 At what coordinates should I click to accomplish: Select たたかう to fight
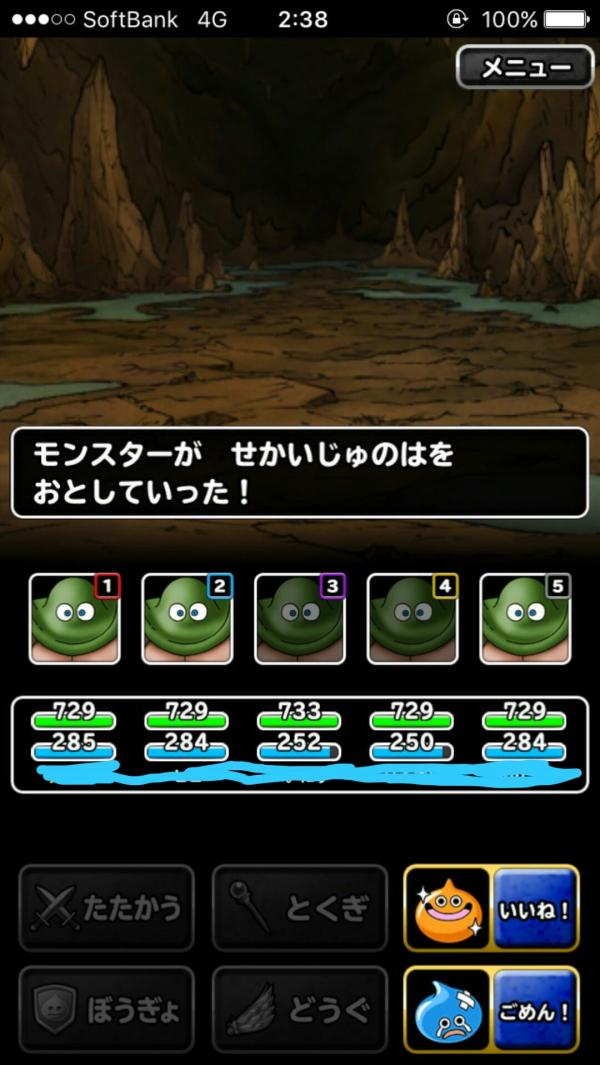point(105,908)
